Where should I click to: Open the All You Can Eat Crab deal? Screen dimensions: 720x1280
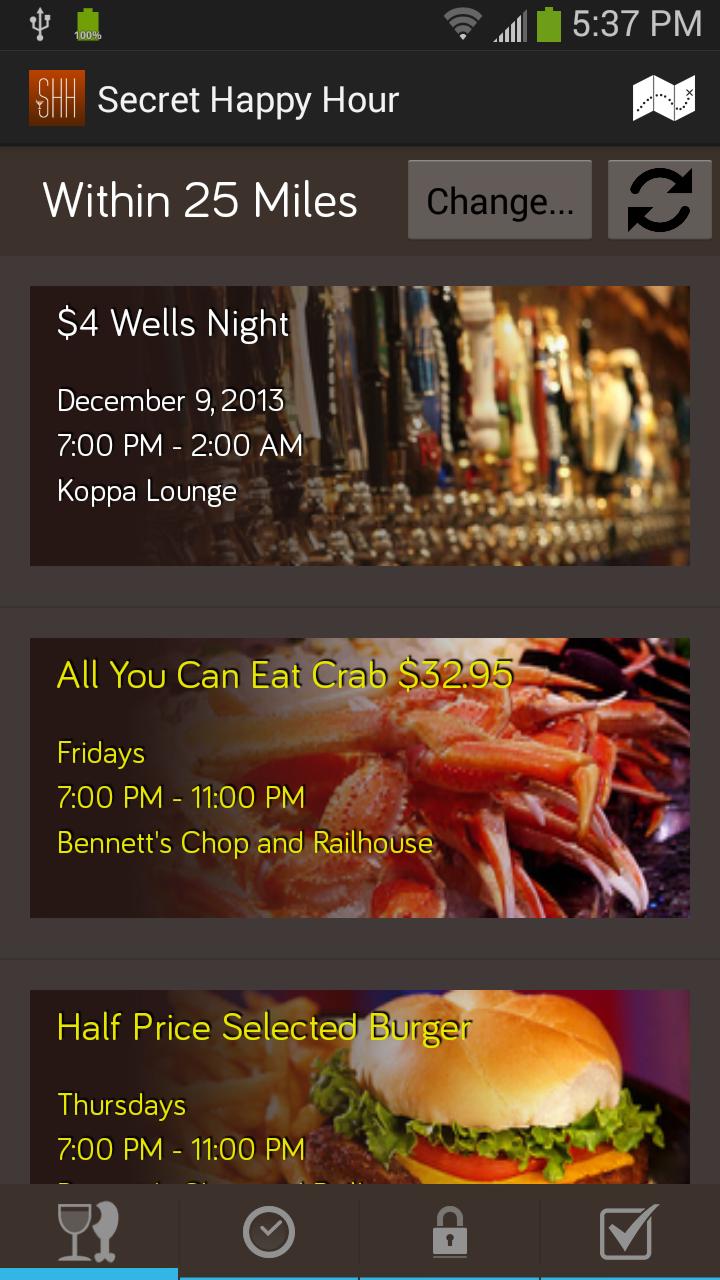(x=360, y=776)
